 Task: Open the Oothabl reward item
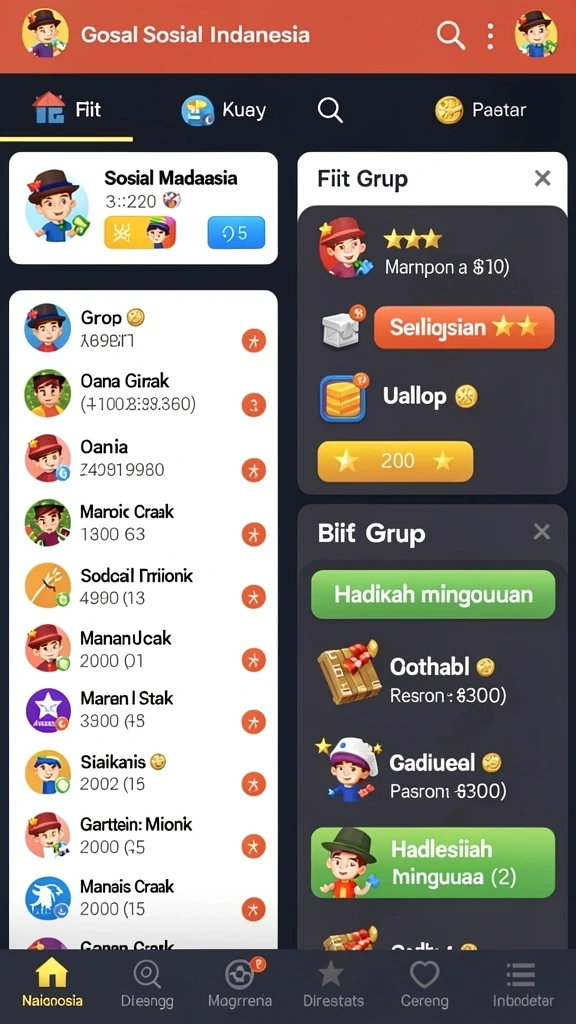431,679
